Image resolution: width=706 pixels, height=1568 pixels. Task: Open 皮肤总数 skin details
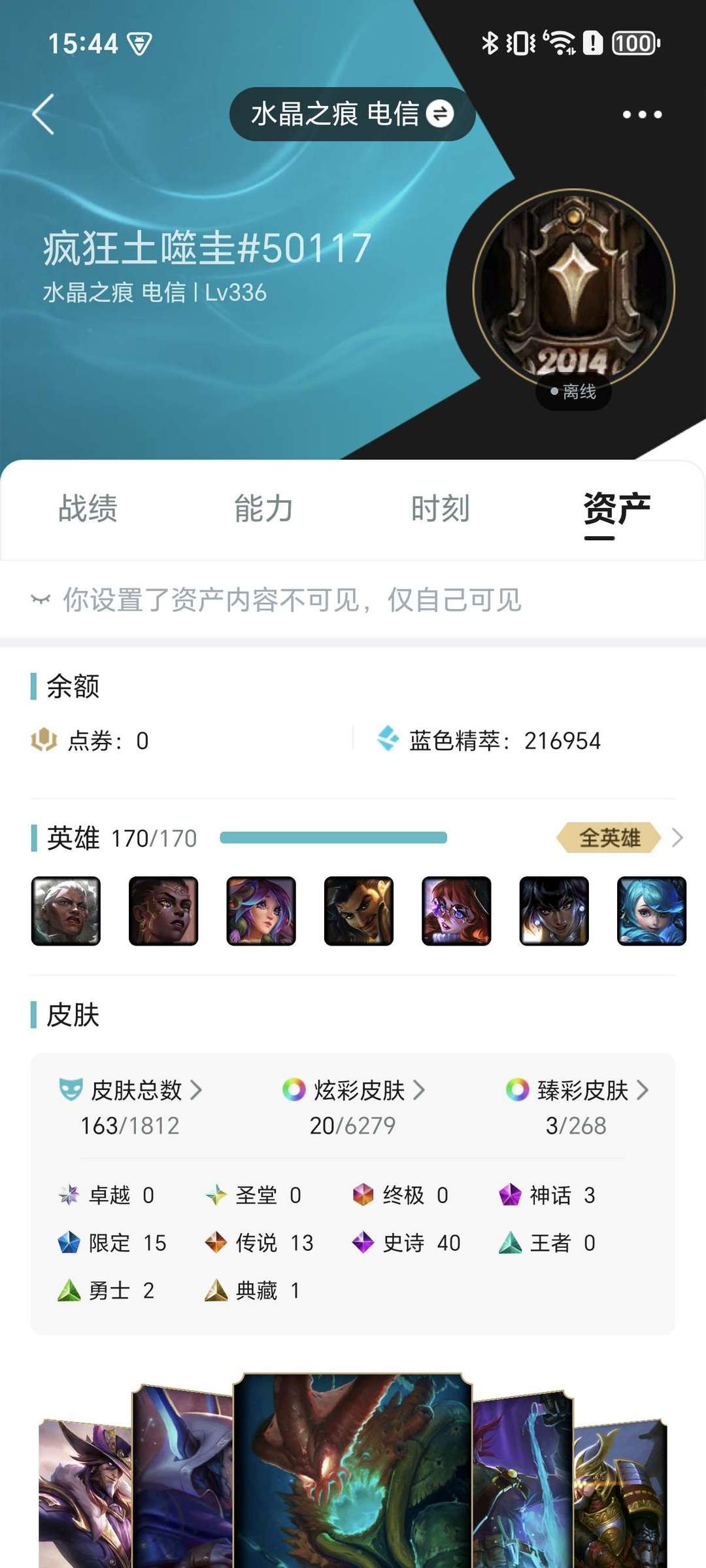tap(130, 1090)
